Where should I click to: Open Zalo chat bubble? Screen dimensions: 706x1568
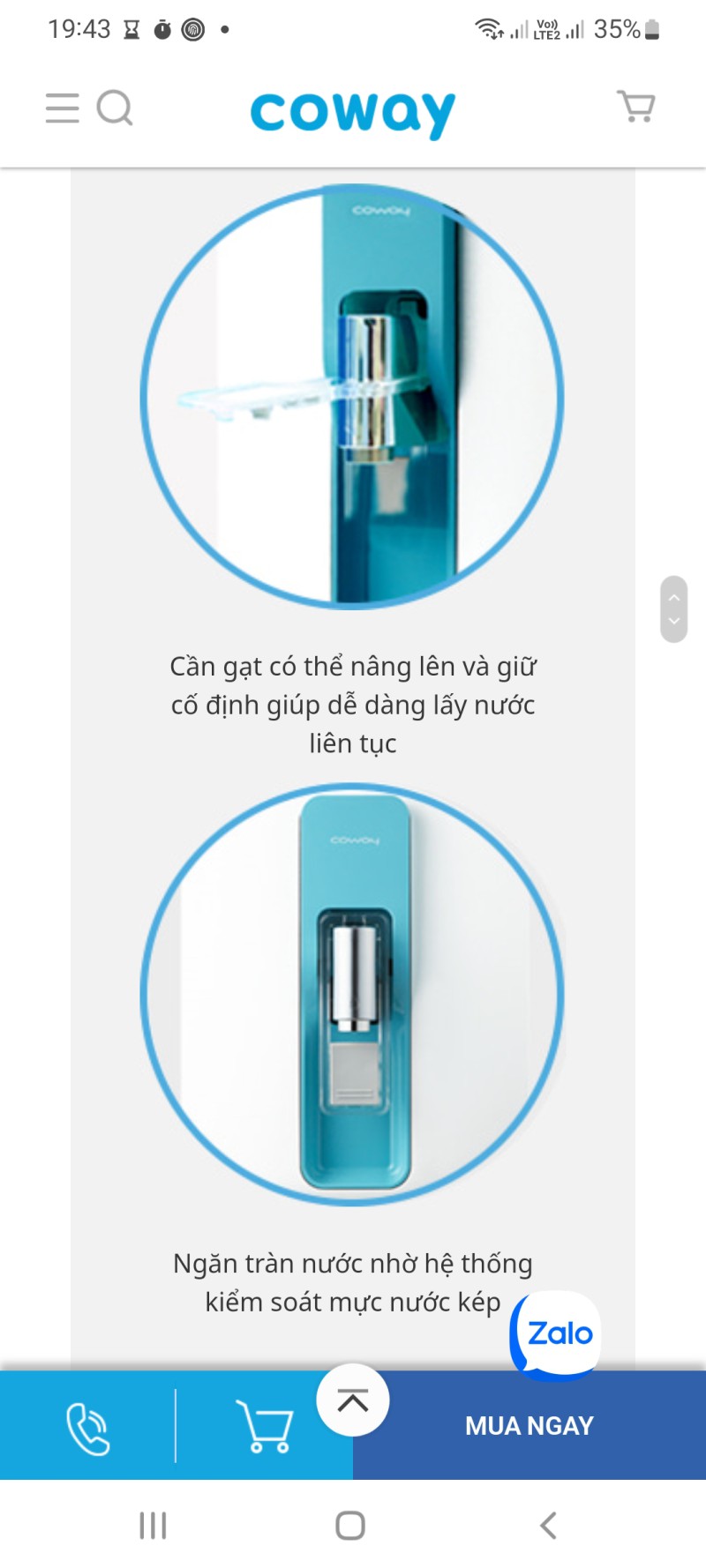coord(558,1333)
